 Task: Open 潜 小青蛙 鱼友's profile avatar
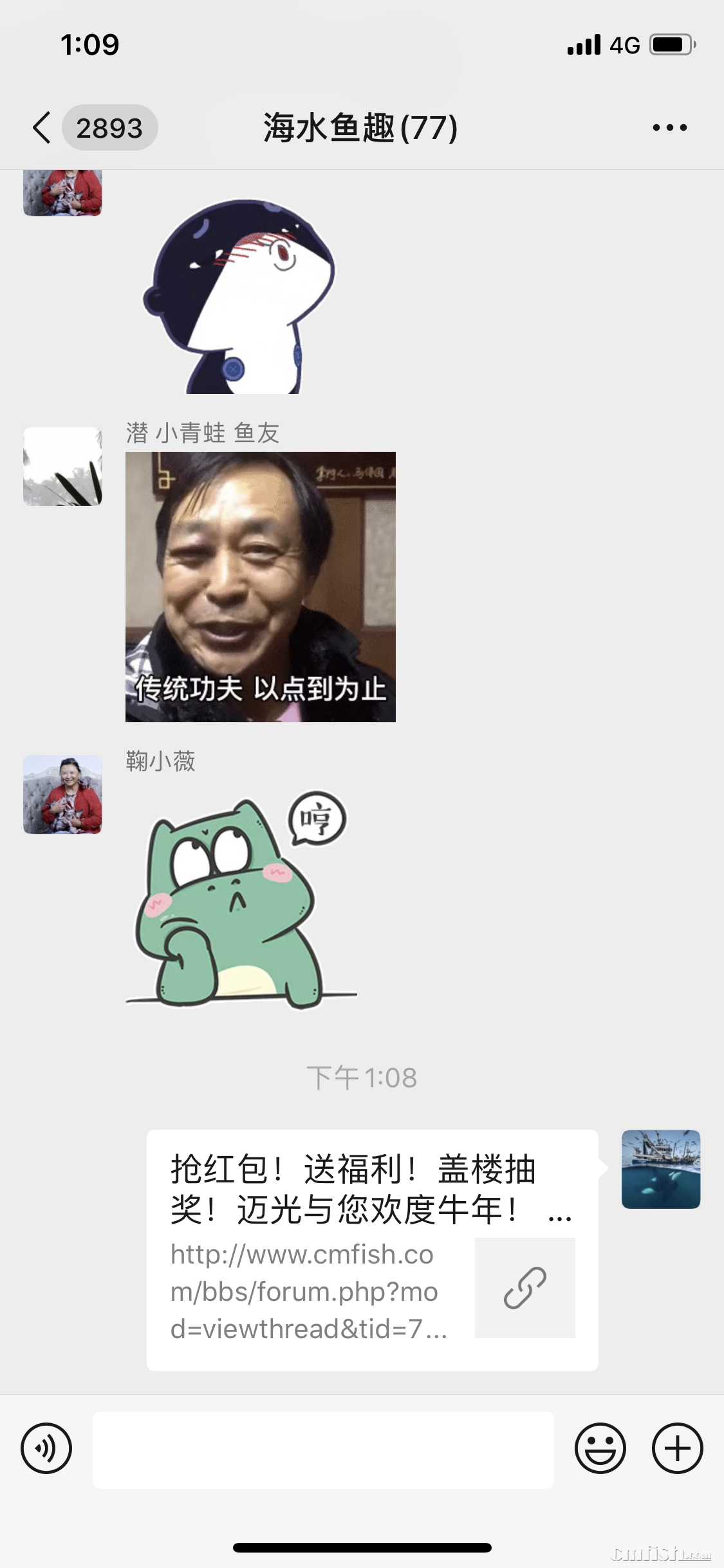[62, 465]
